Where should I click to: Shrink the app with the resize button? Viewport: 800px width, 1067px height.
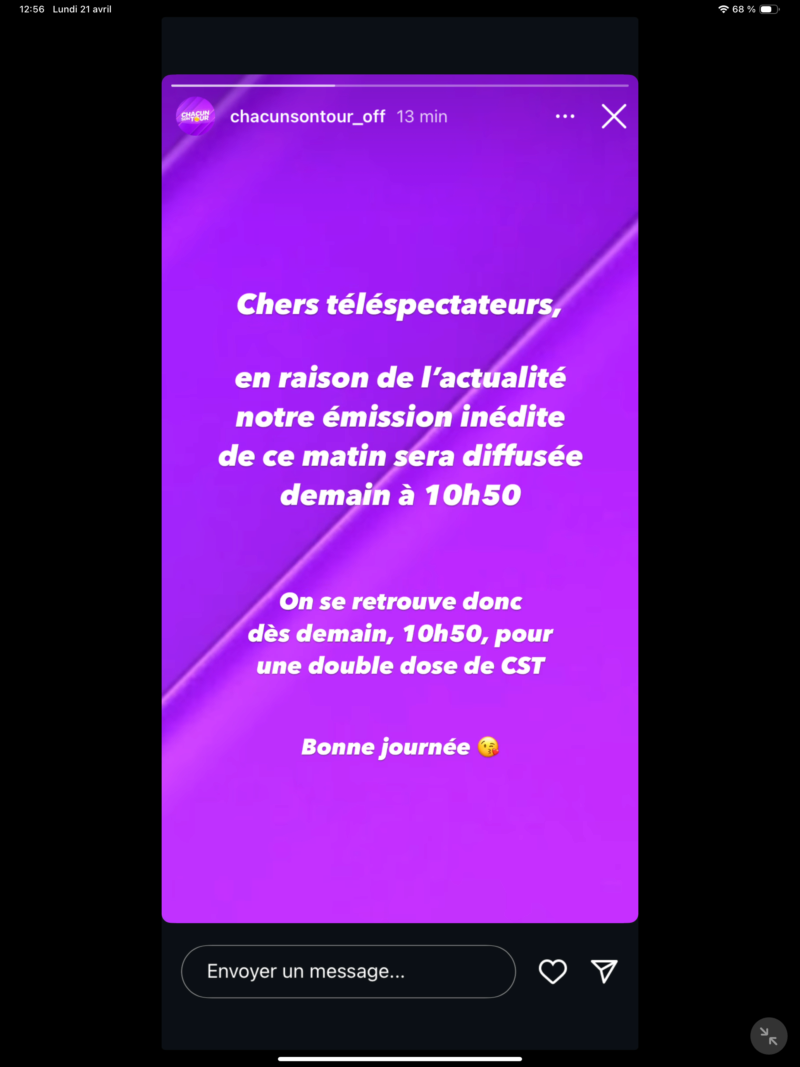(x=768, y=1036)
